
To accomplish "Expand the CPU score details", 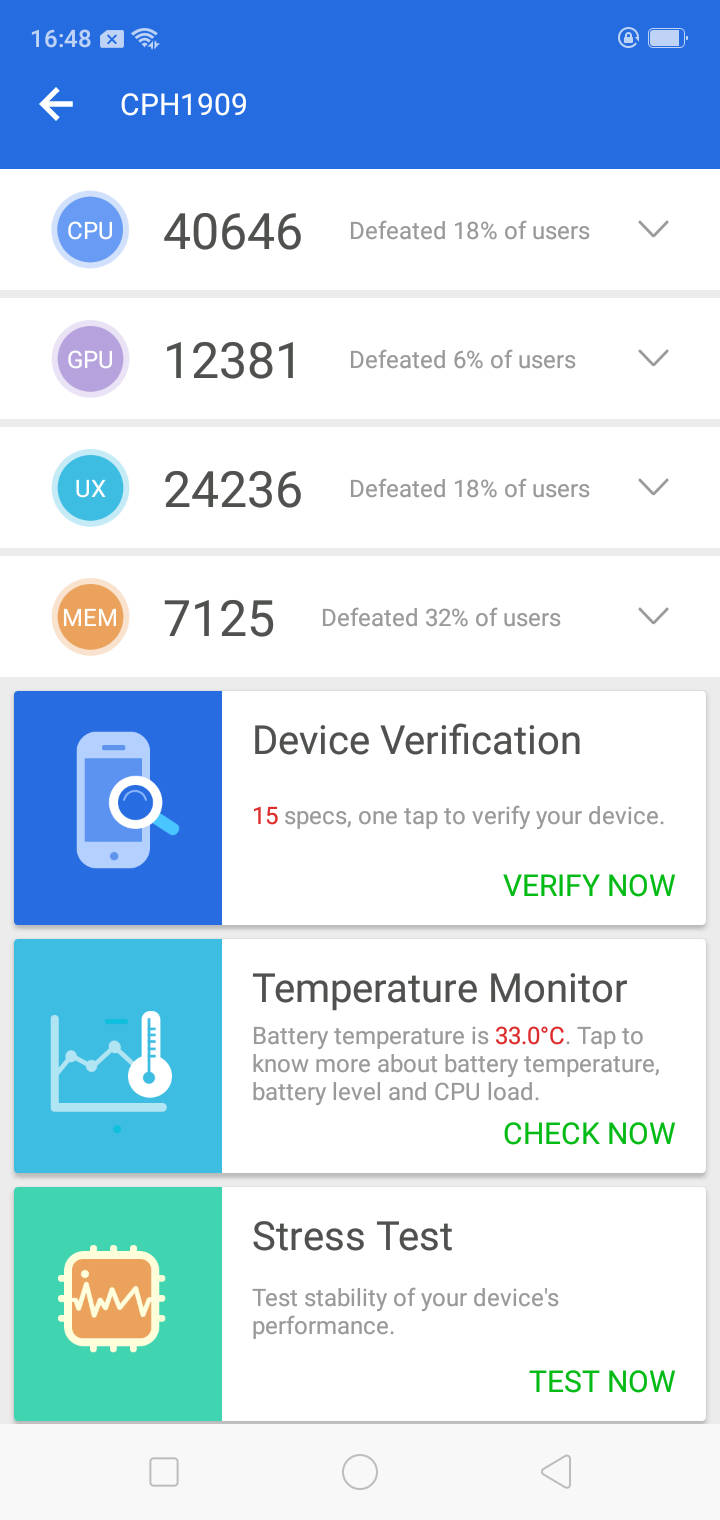I will [653, 229].
